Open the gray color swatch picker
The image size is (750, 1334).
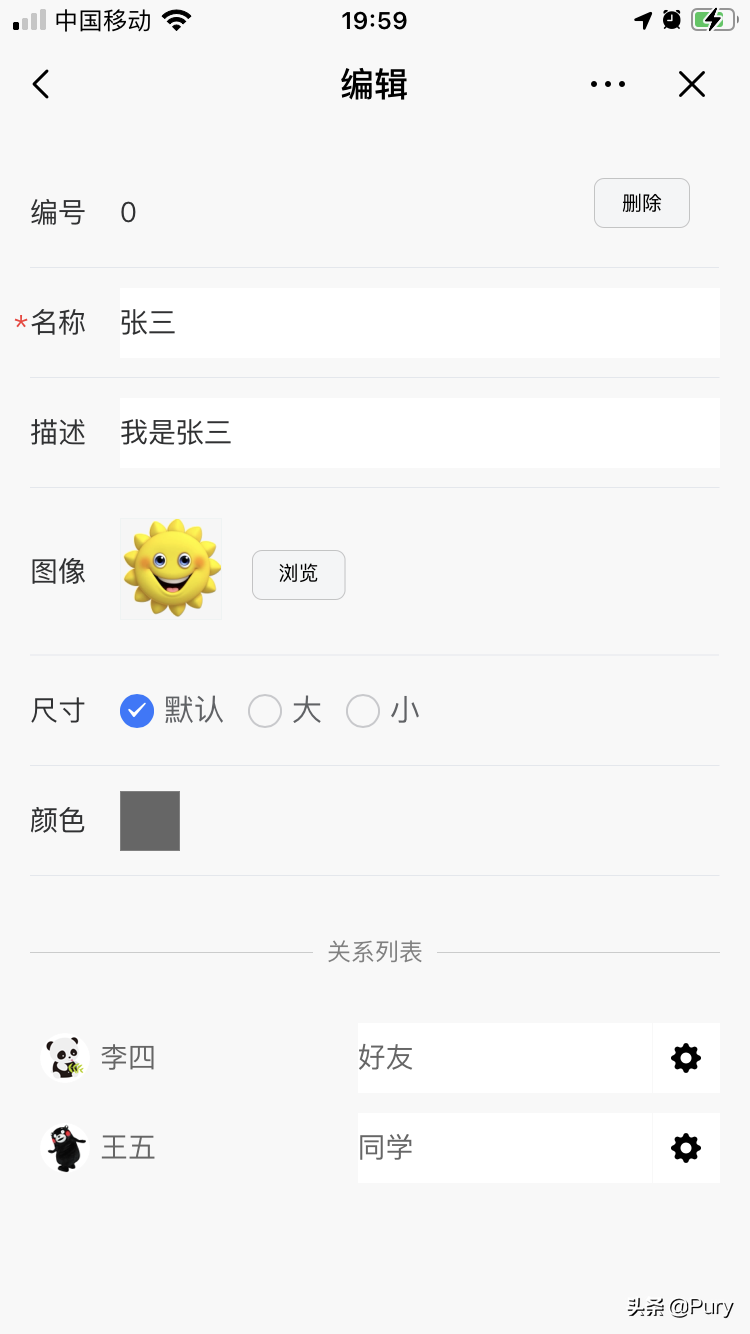150,821
